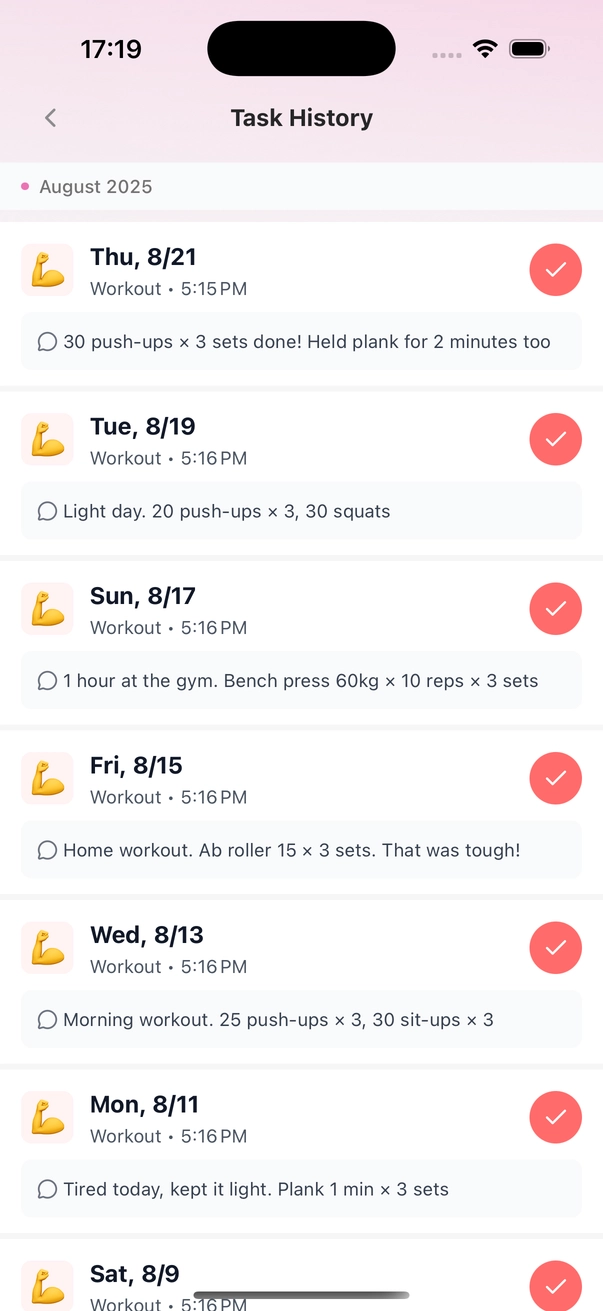Screen dimensions: 603x1311
Task: Toggle the checkmark for Tue, 8/19
Action: click(555, 439)
